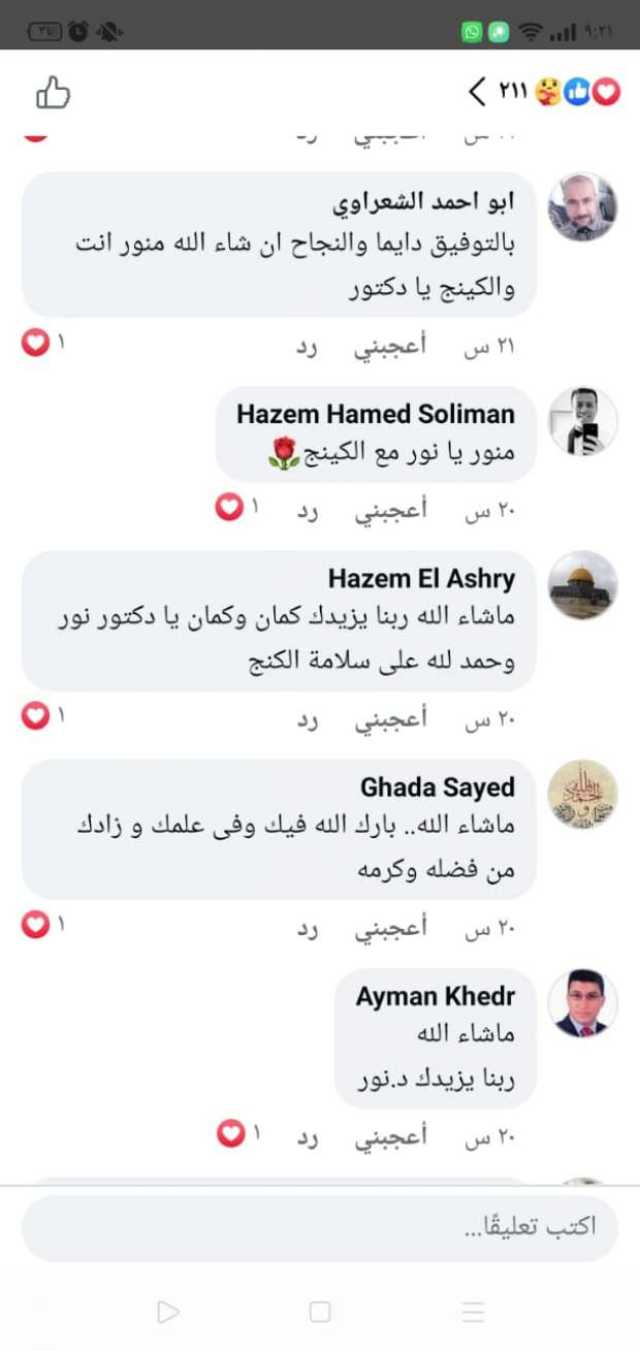The image size is (640, 1351).
Task: Like Ayman Khedr's comment
Action: tap(390, 1136)
